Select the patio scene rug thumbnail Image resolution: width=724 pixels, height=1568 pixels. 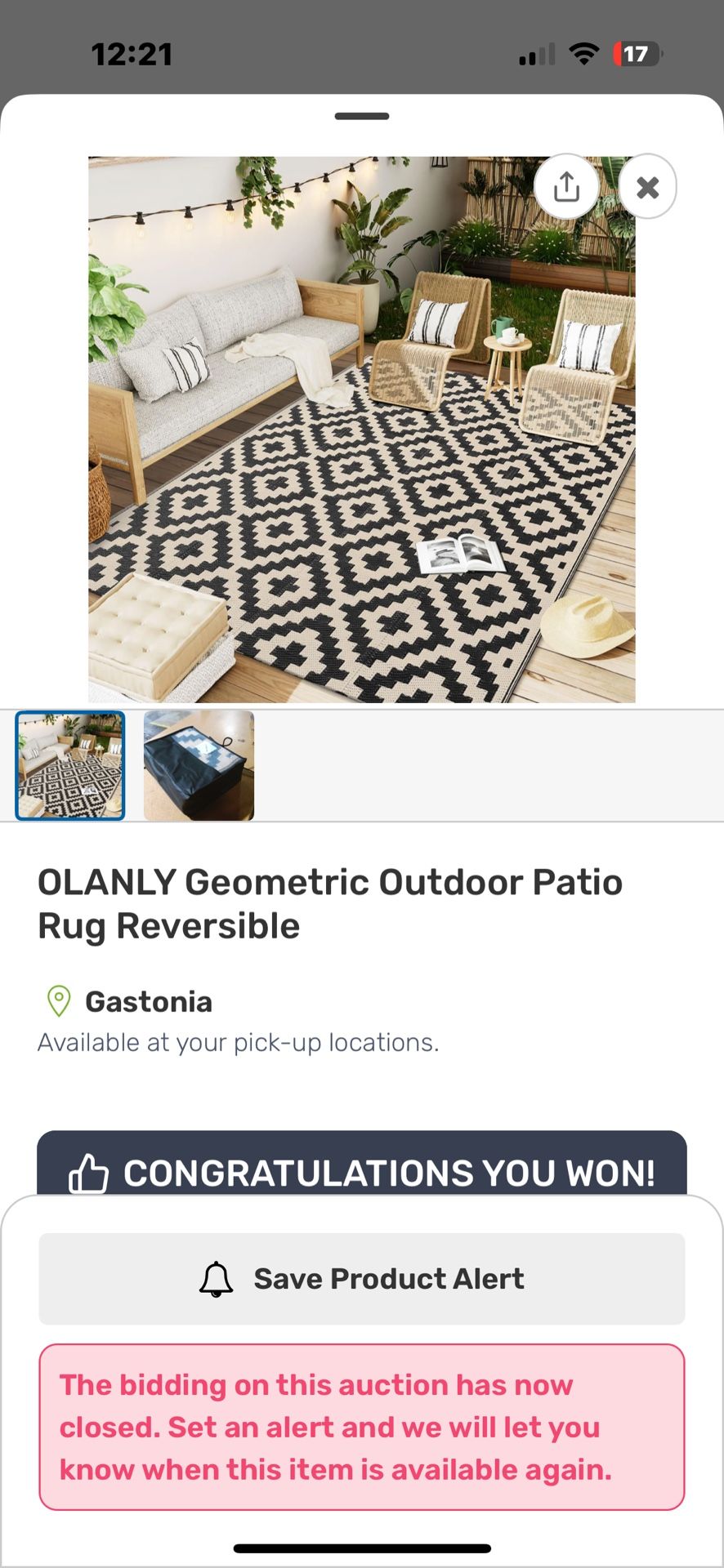coord(69,764)
